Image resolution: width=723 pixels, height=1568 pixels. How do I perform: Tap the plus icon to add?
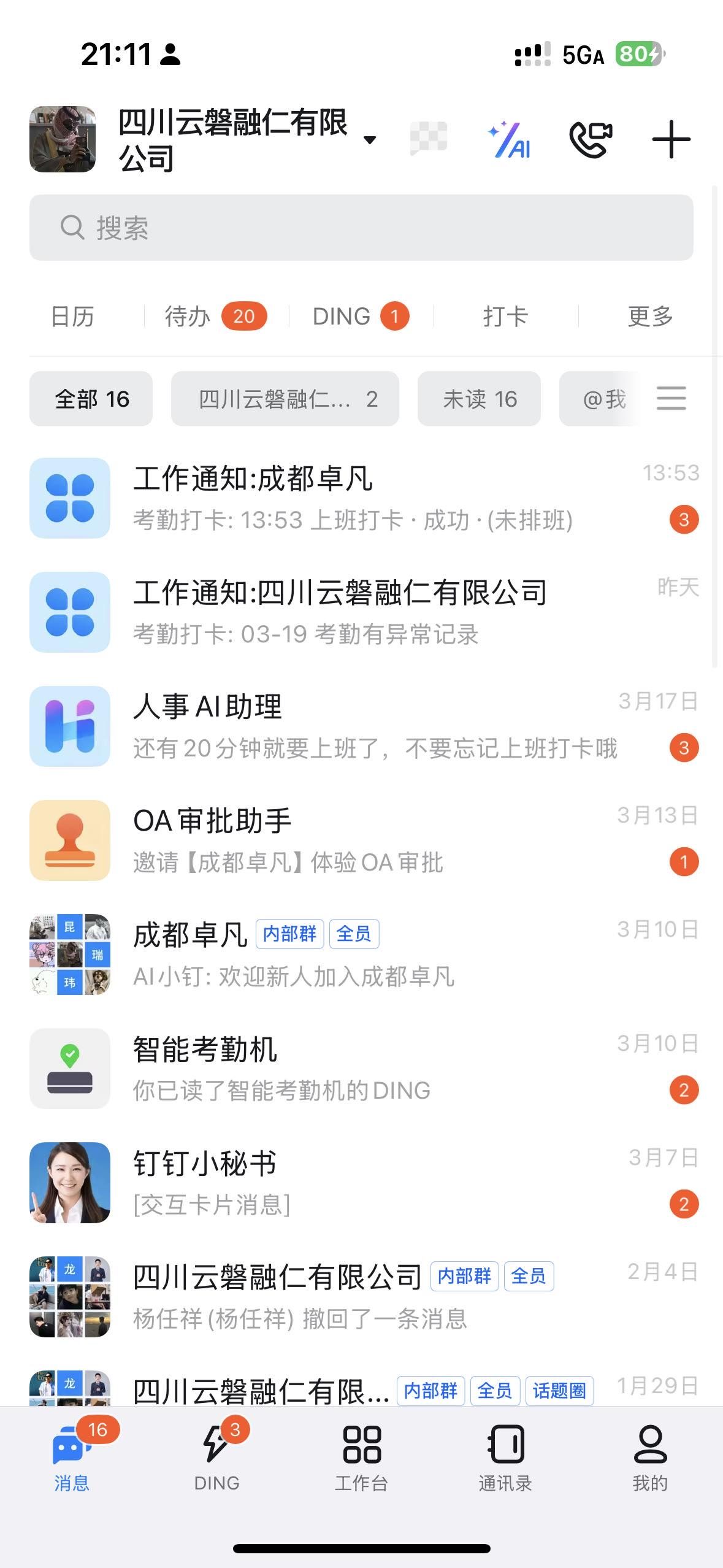click(x=671, y=140)
